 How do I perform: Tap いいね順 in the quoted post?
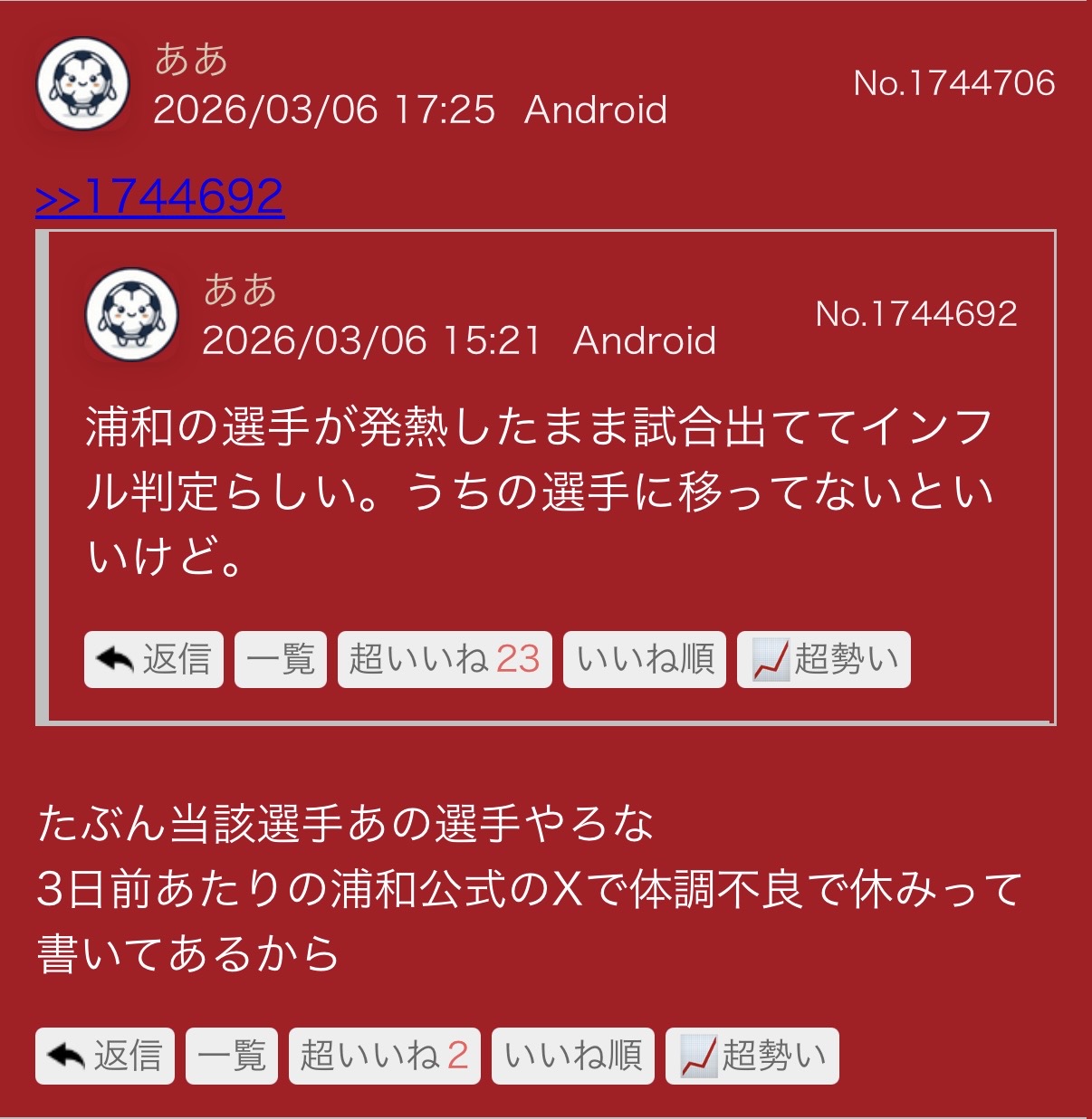pos(644,659)
